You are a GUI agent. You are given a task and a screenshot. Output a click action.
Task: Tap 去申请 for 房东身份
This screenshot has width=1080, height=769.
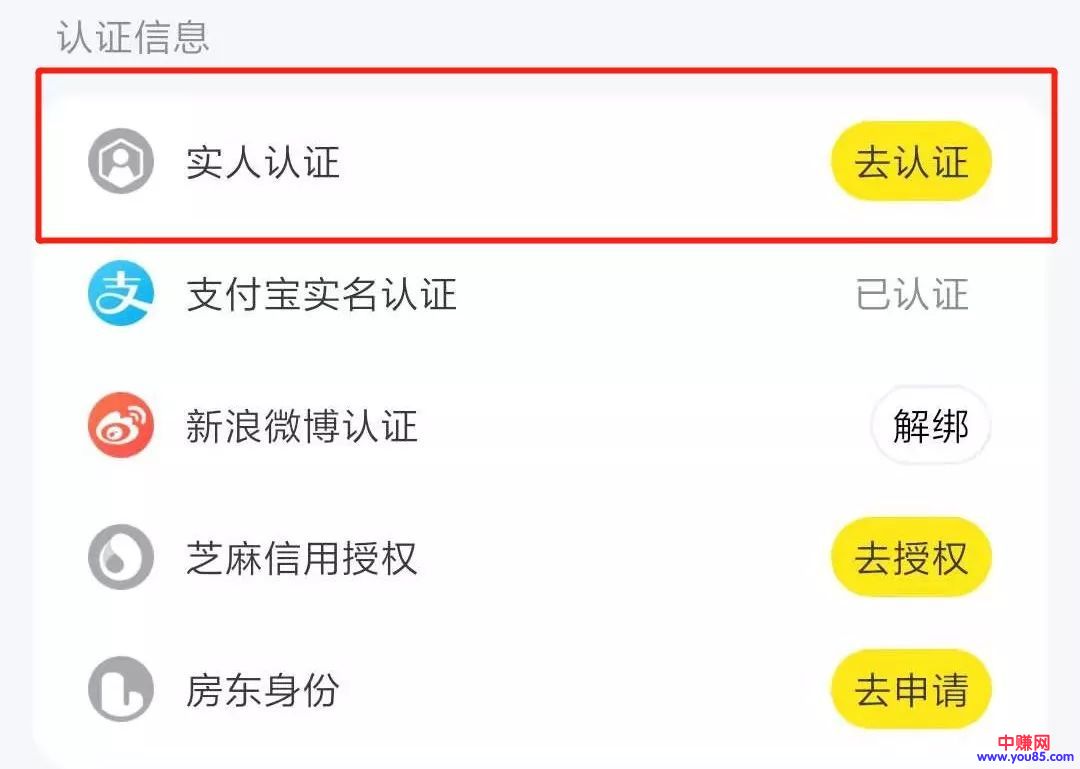pos(911,690)
